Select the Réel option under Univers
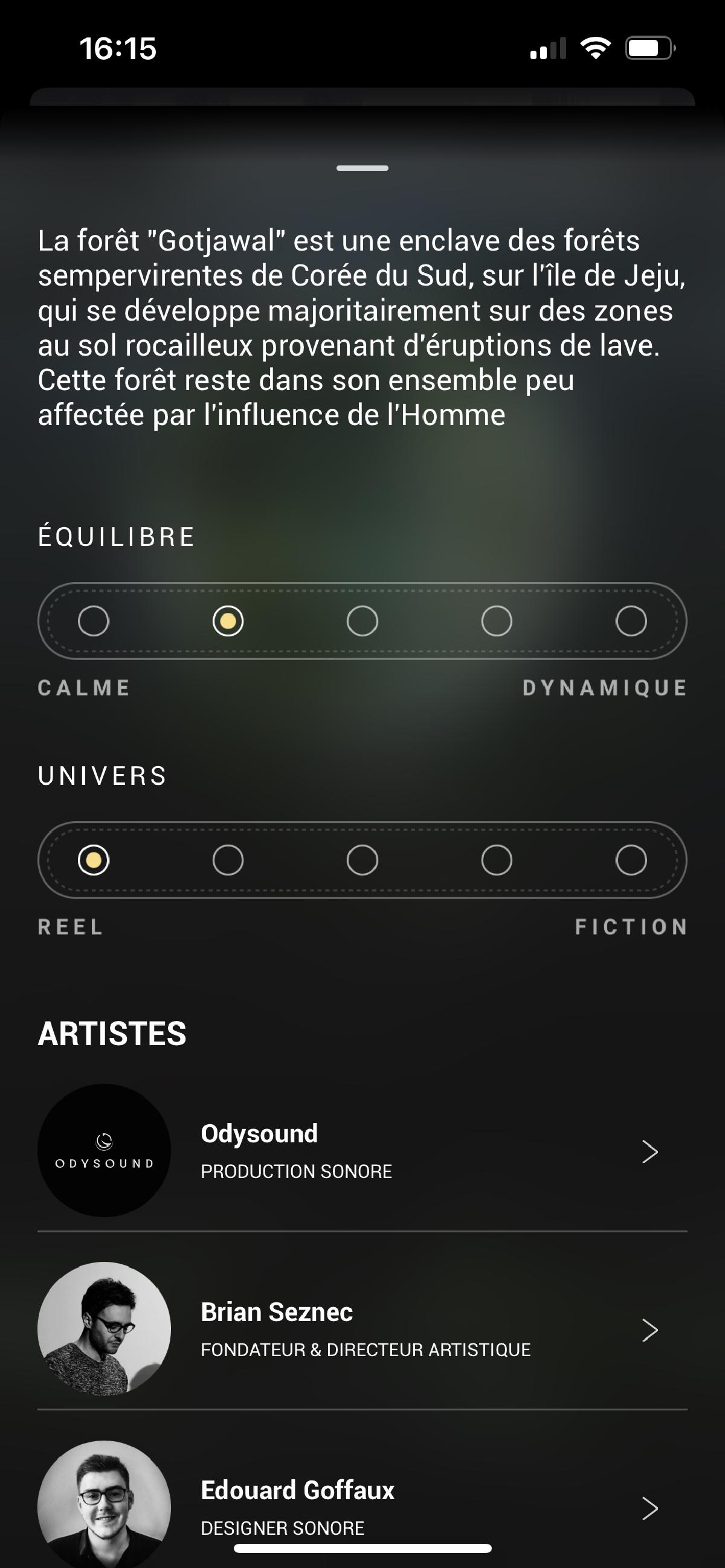The width and height of the screenshot is (725, 1568). [x=94, y=860]
